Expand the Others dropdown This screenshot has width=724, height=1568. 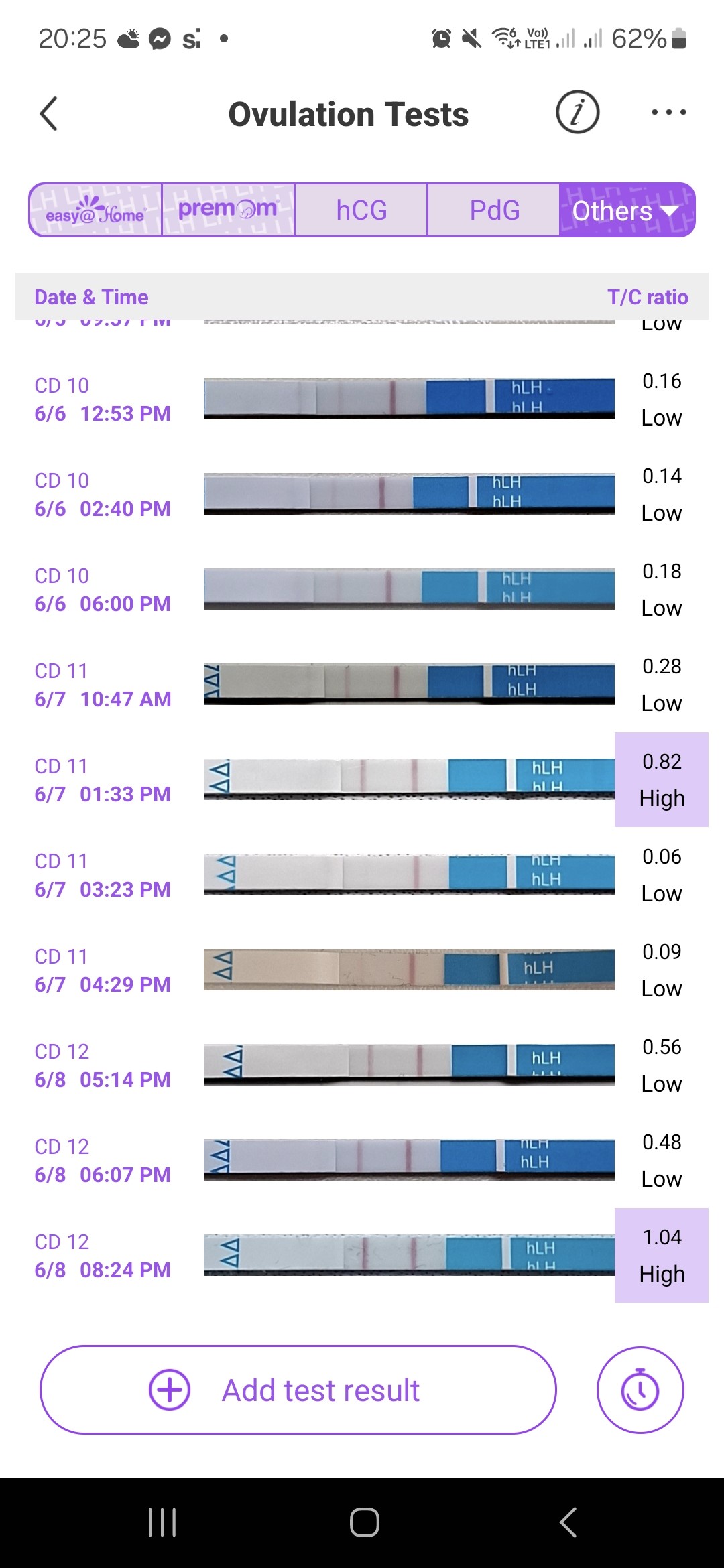coord(626,210)
